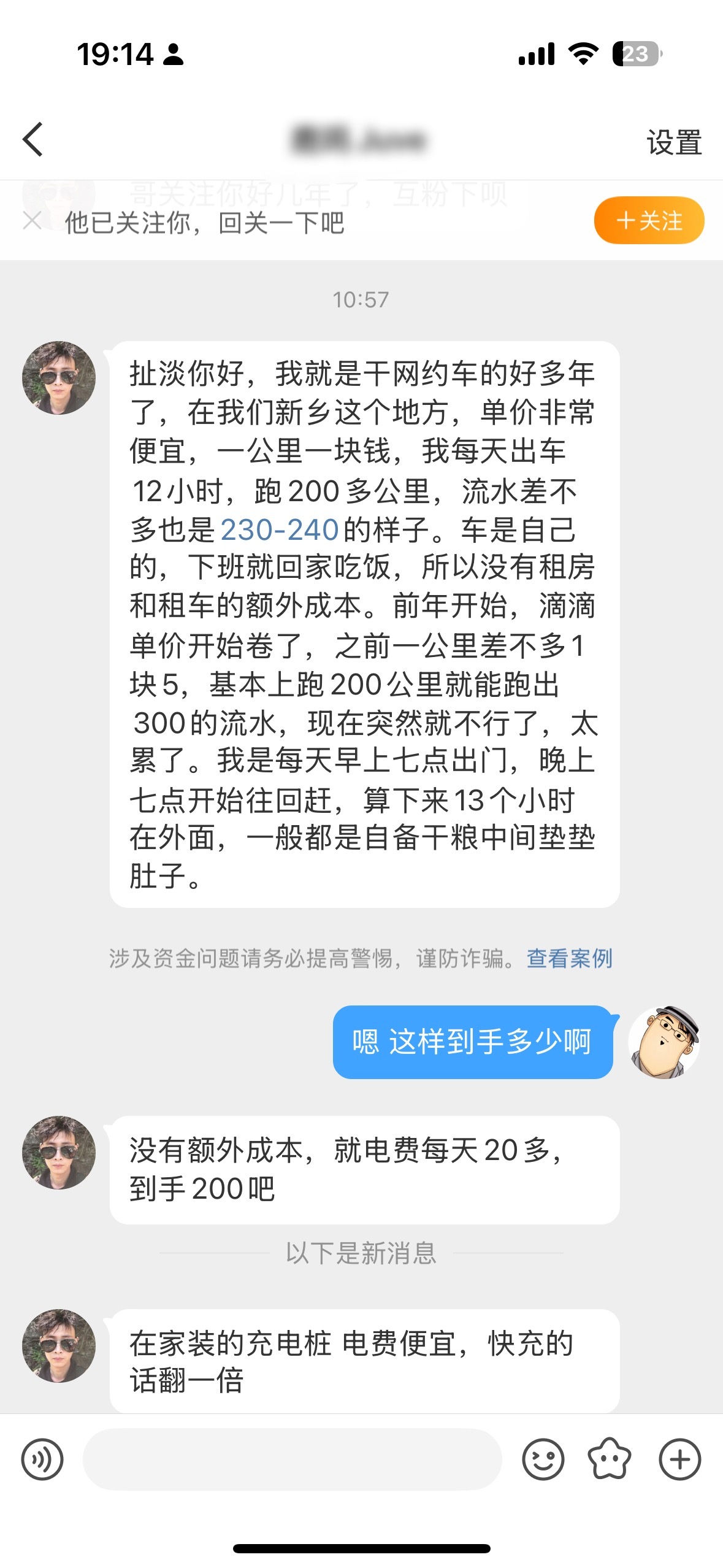The image size is (723, 1568).
Task: Open the 查看案例 scam cases link
Action: coord(569,958)
